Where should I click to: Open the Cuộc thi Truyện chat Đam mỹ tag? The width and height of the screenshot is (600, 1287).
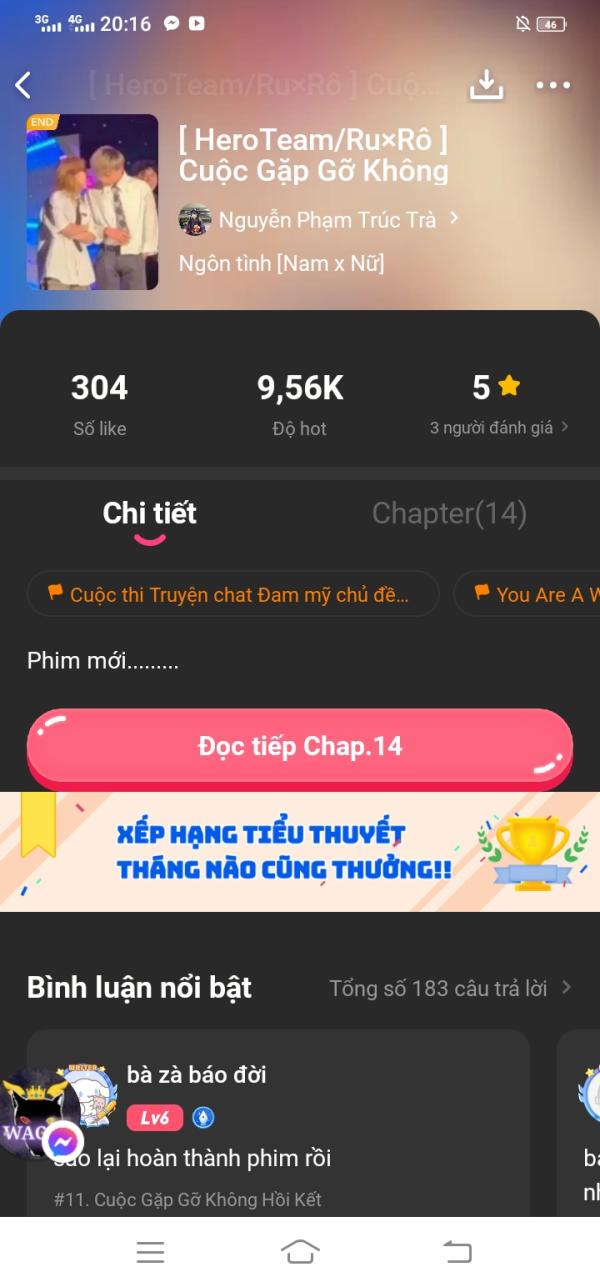[x=233, y=594]
